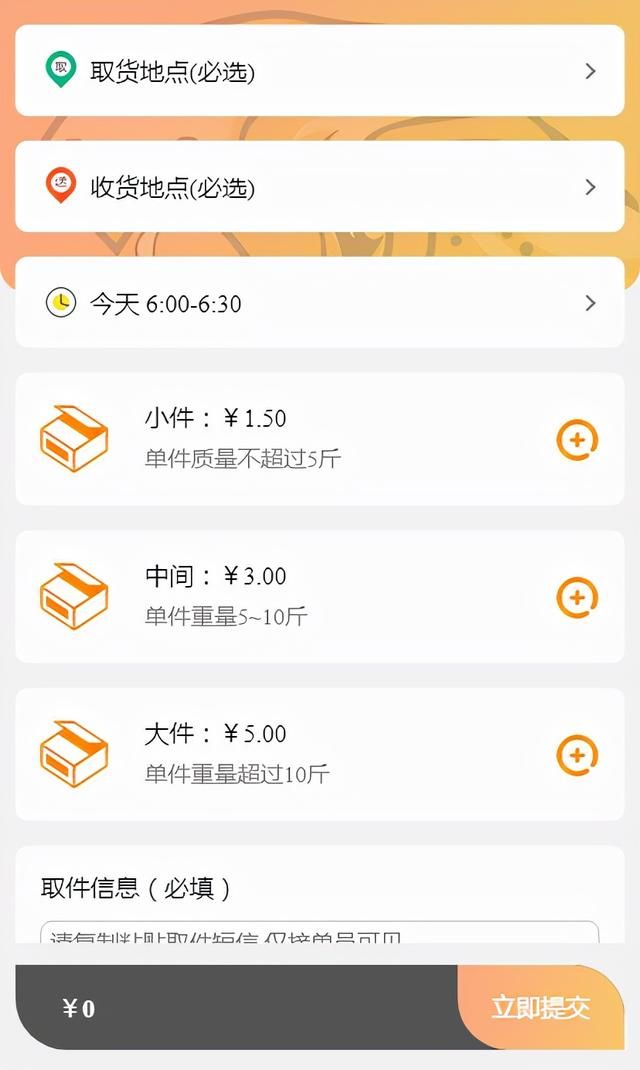640x1070 pixels.
Task: Add one 大件 package
Action: [577, 755]
